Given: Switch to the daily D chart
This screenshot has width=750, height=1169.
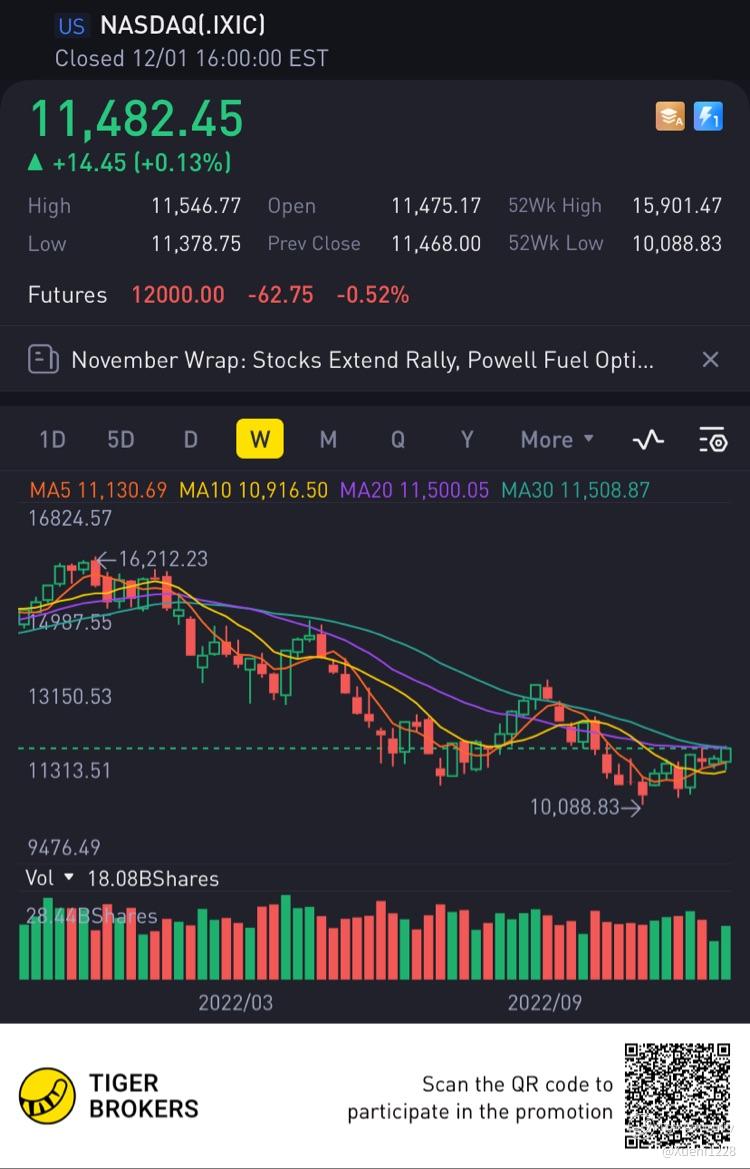Looking at the screenshot, I should pos(190,439).
